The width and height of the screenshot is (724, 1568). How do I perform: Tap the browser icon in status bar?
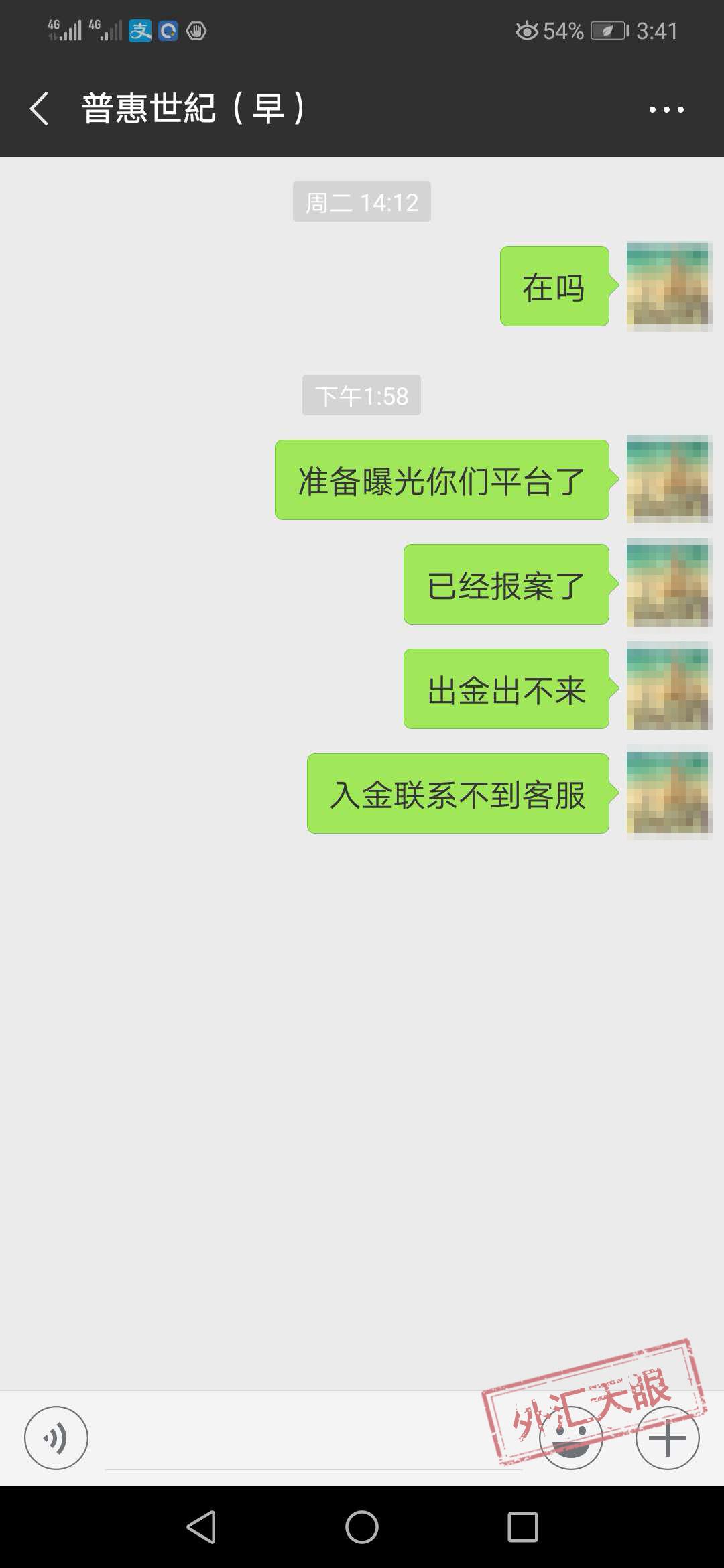[167, 30]
